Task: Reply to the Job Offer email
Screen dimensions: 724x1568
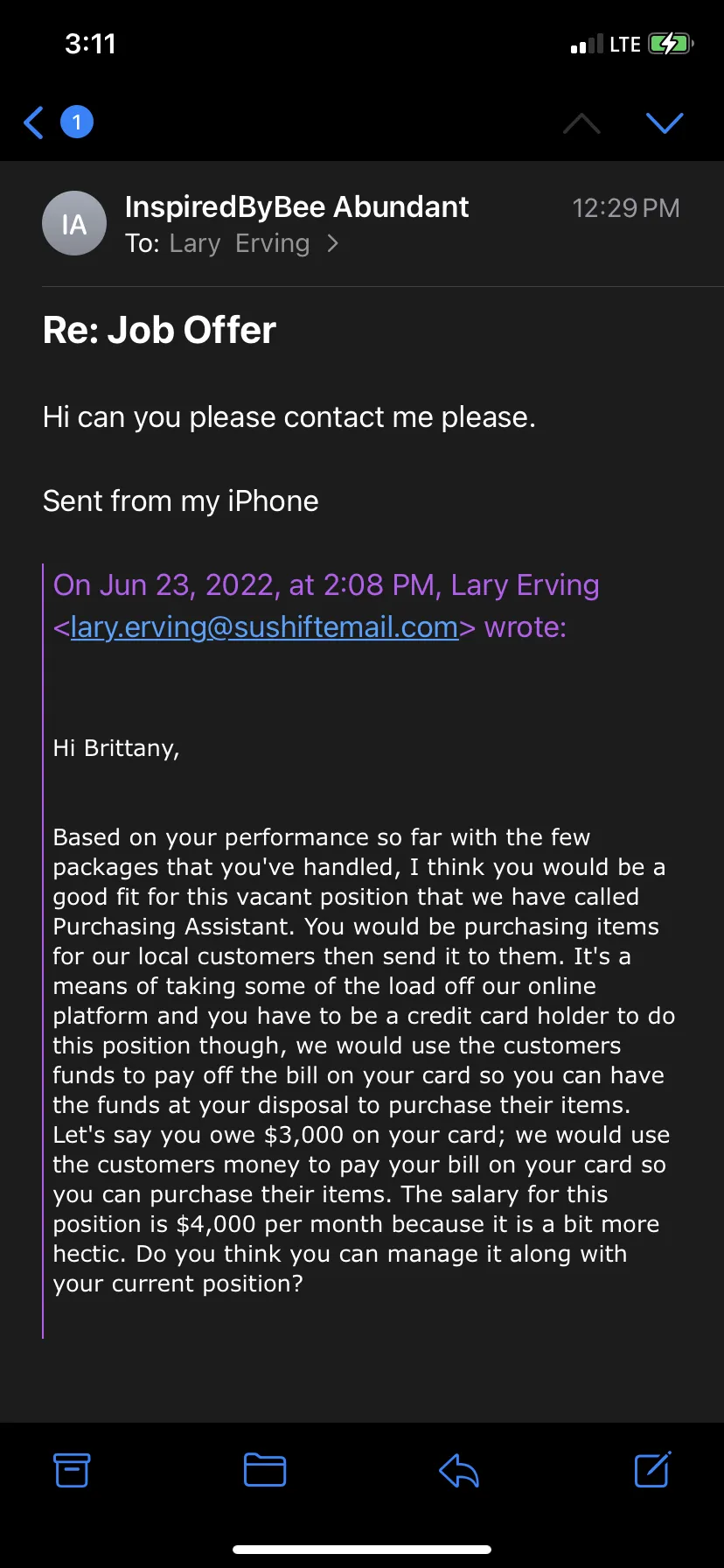Action: click(x=459, y=1470)
